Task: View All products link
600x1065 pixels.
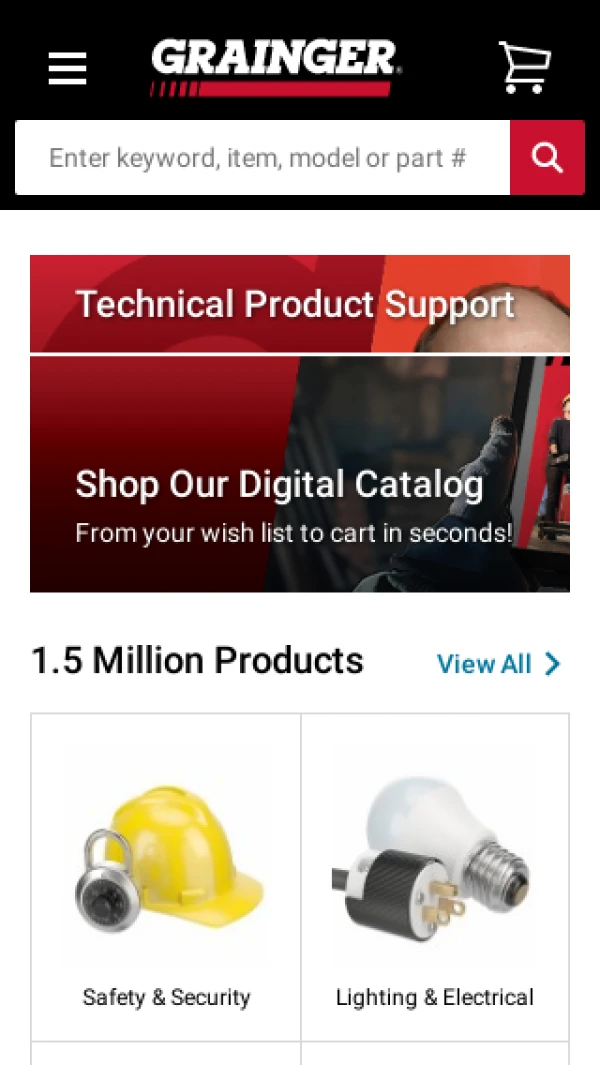Action: point(498,664)
